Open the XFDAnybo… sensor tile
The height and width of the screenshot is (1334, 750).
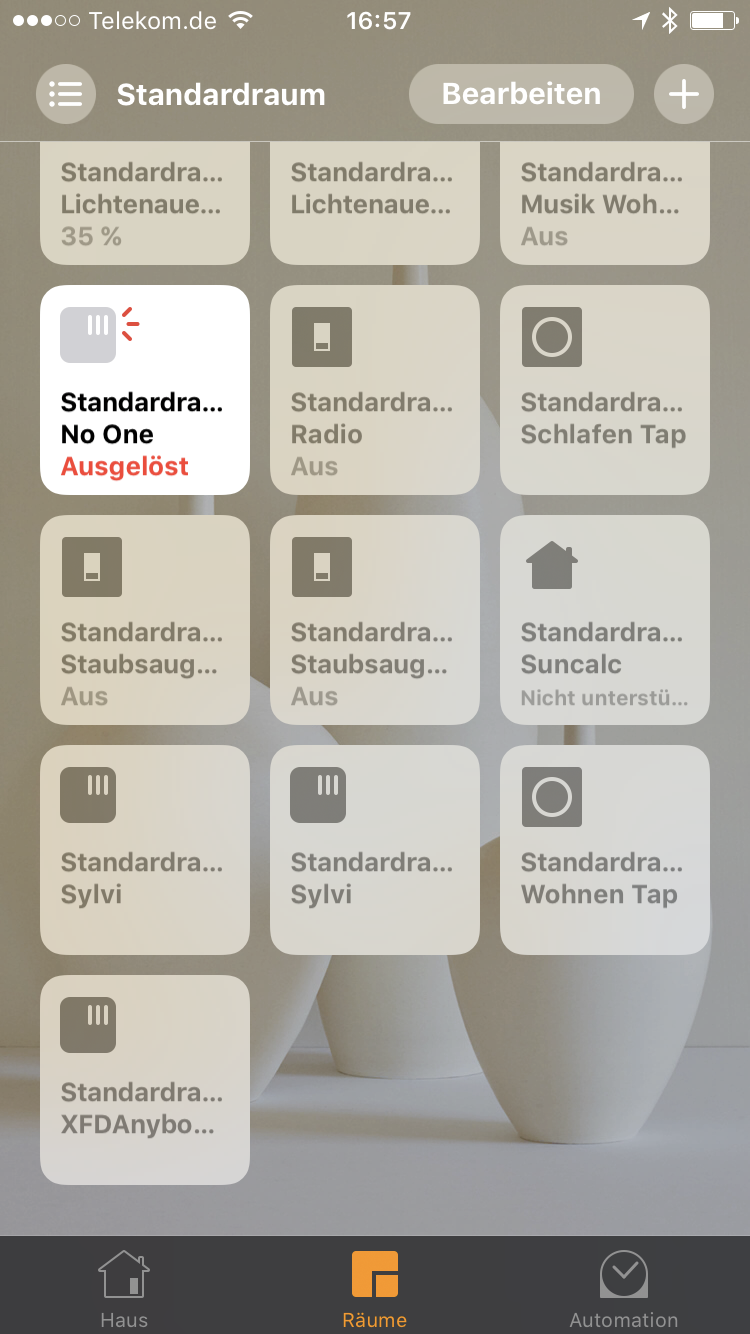(x=145, y=1080)
